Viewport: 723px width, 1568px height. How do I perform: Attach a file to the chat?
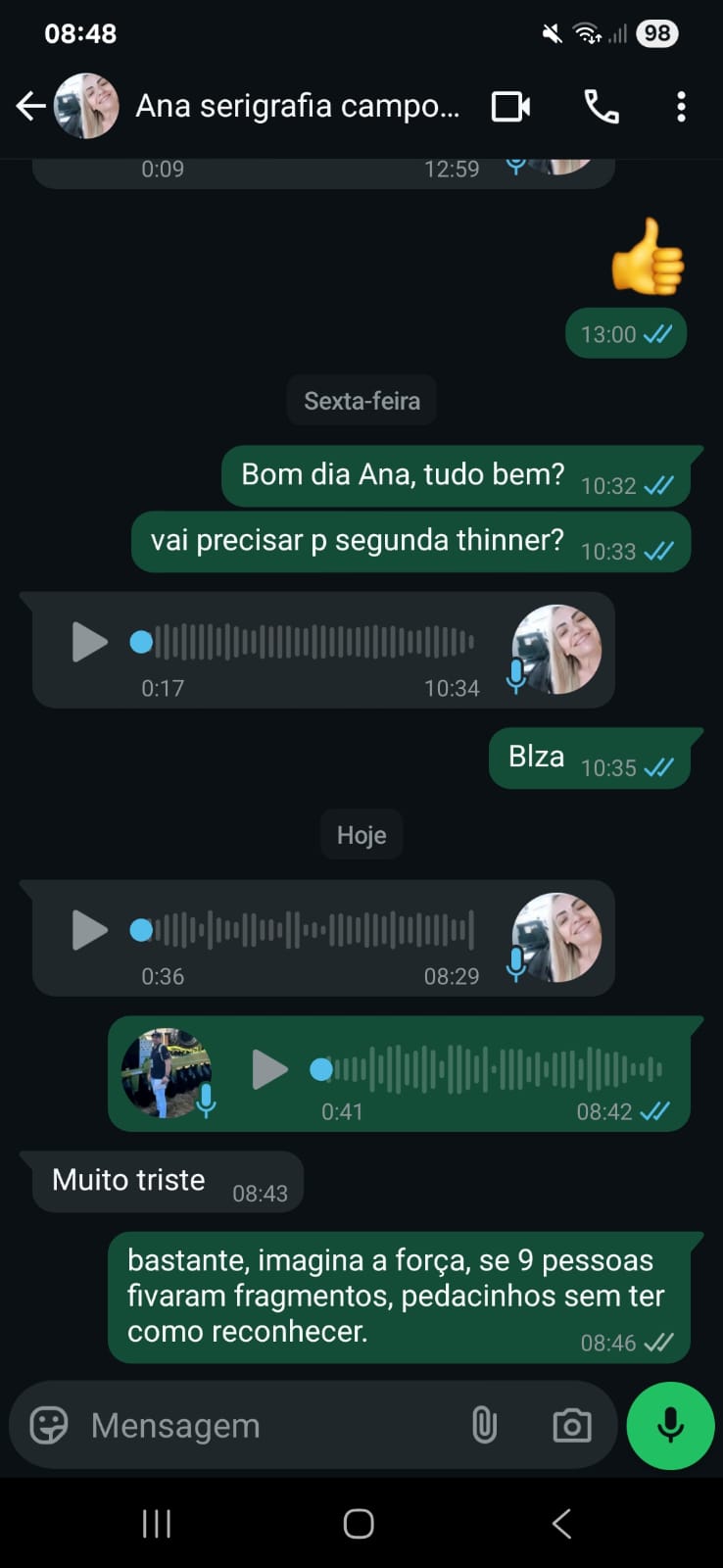point(484,1425)
